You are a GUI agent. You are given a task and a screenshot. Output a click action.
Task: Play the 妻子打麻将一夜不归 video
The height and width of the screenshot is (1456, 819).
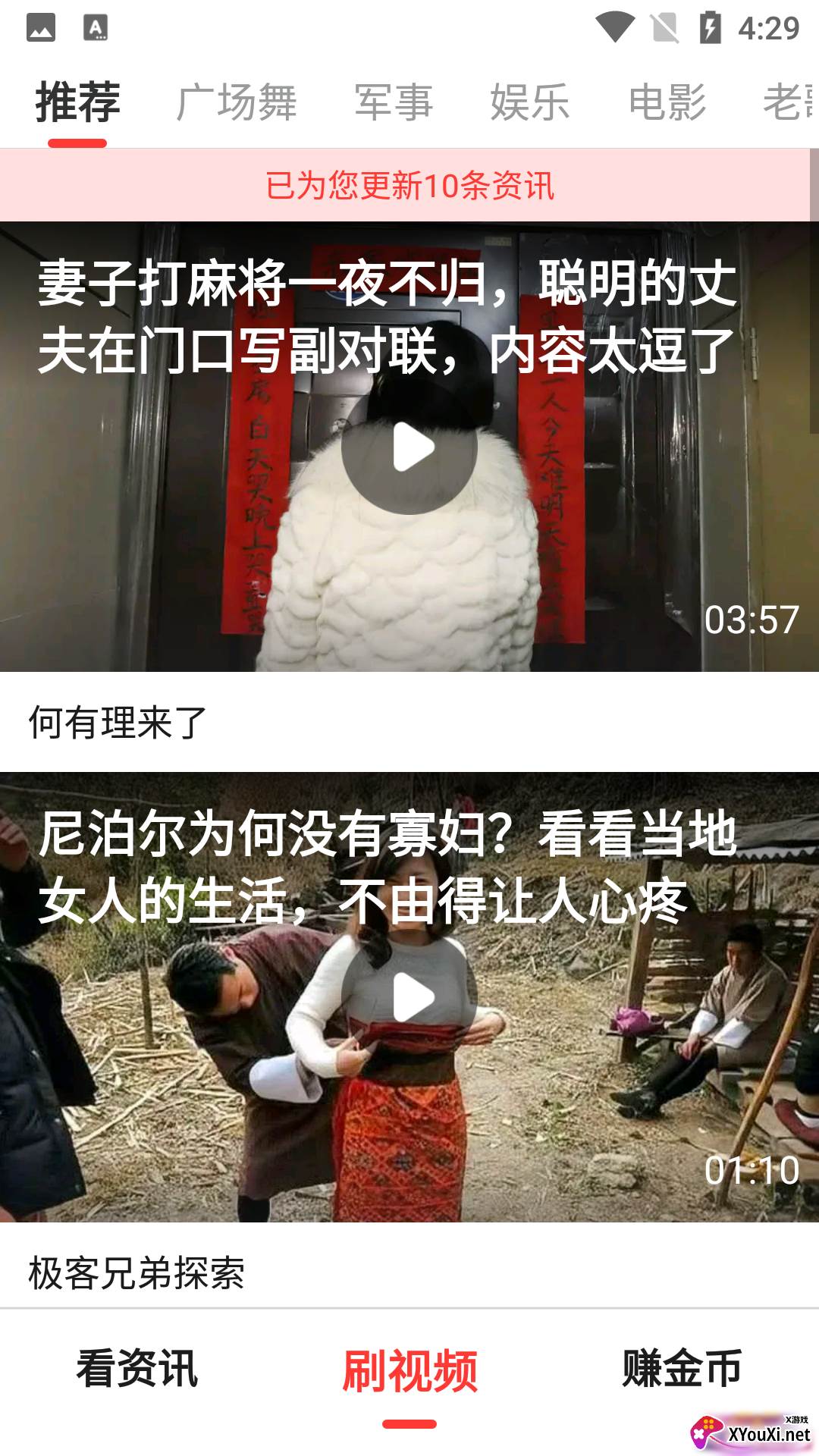(x=409, y=447)
